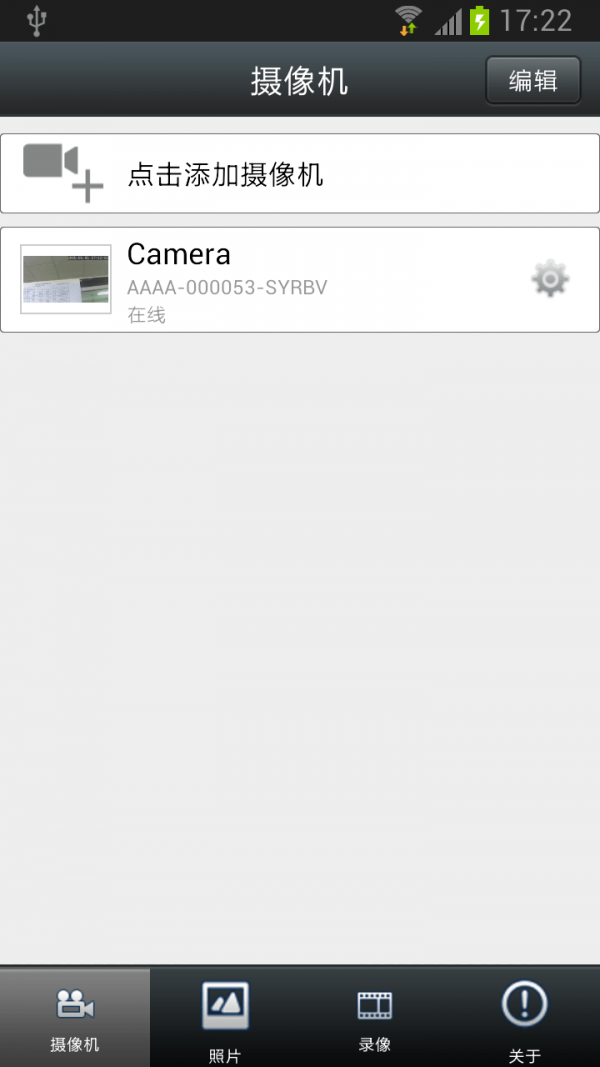Tap the 编辑 edit button
This screenshot has width=600, height=1067.
point(533,80)
